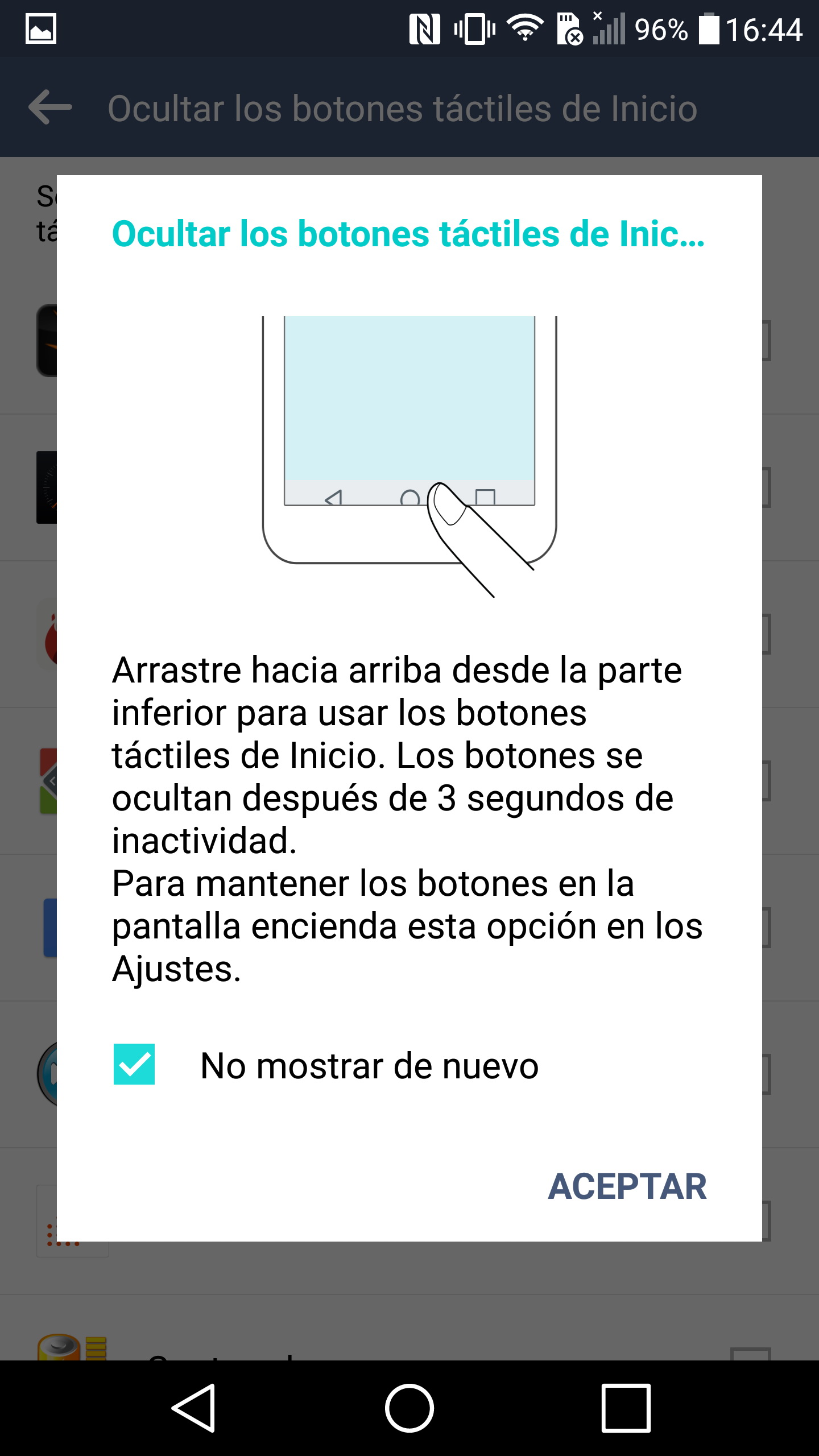Tap the system back button

click(193, 1408)
